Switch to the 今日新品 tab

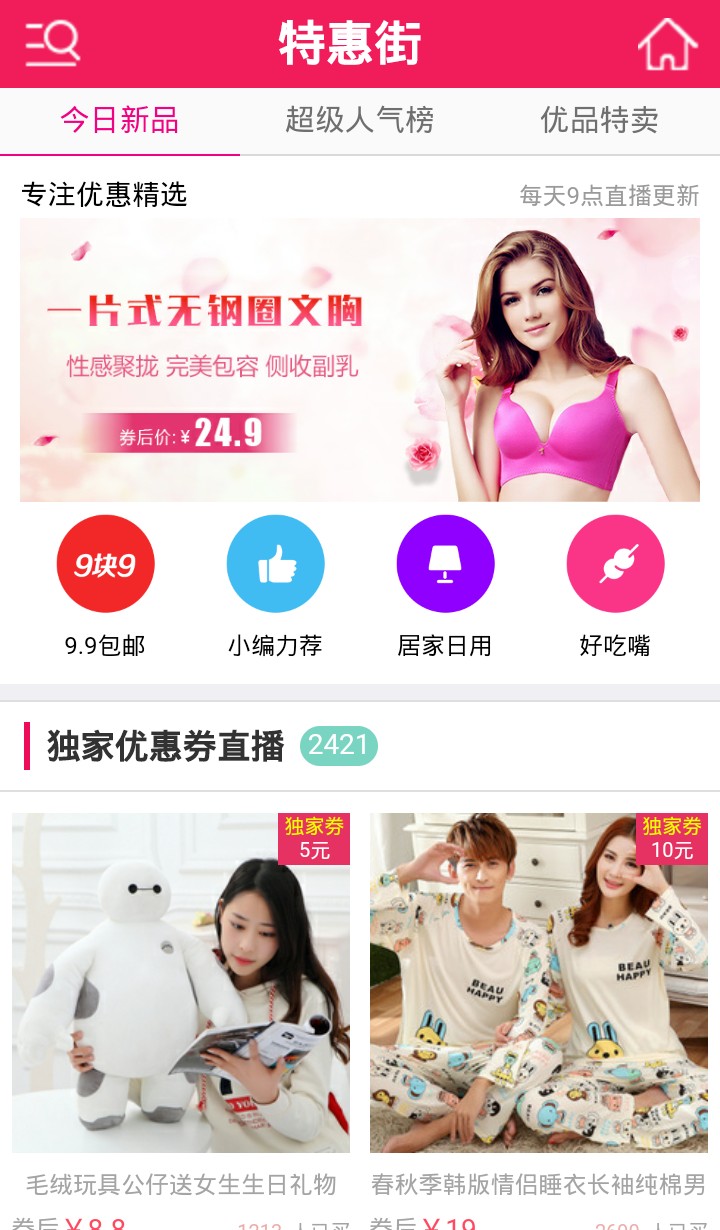point(120,121)
